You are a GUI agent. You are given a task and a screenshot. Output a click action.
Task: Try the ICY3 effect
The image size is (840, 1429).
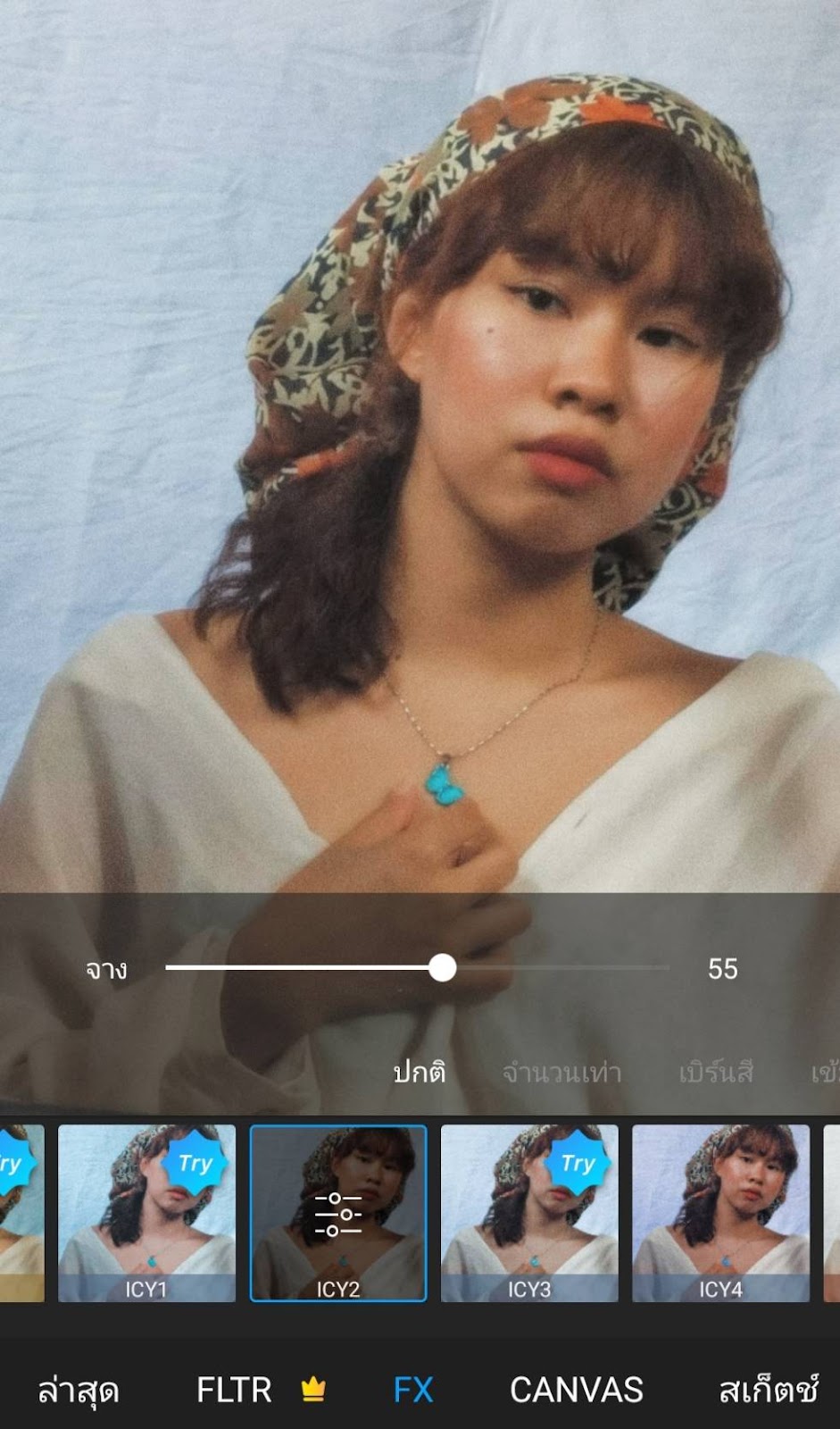point(529,1212)
